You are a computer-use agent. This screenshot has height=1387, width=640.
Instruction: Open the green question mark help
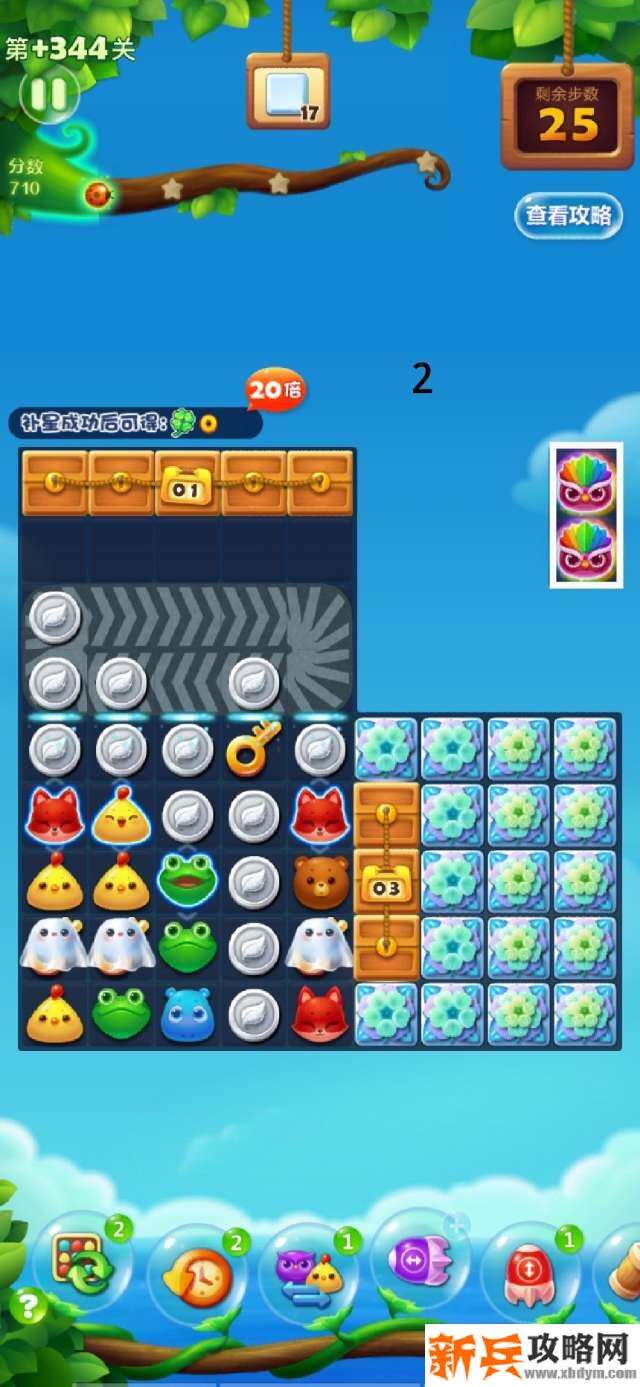28,1306
